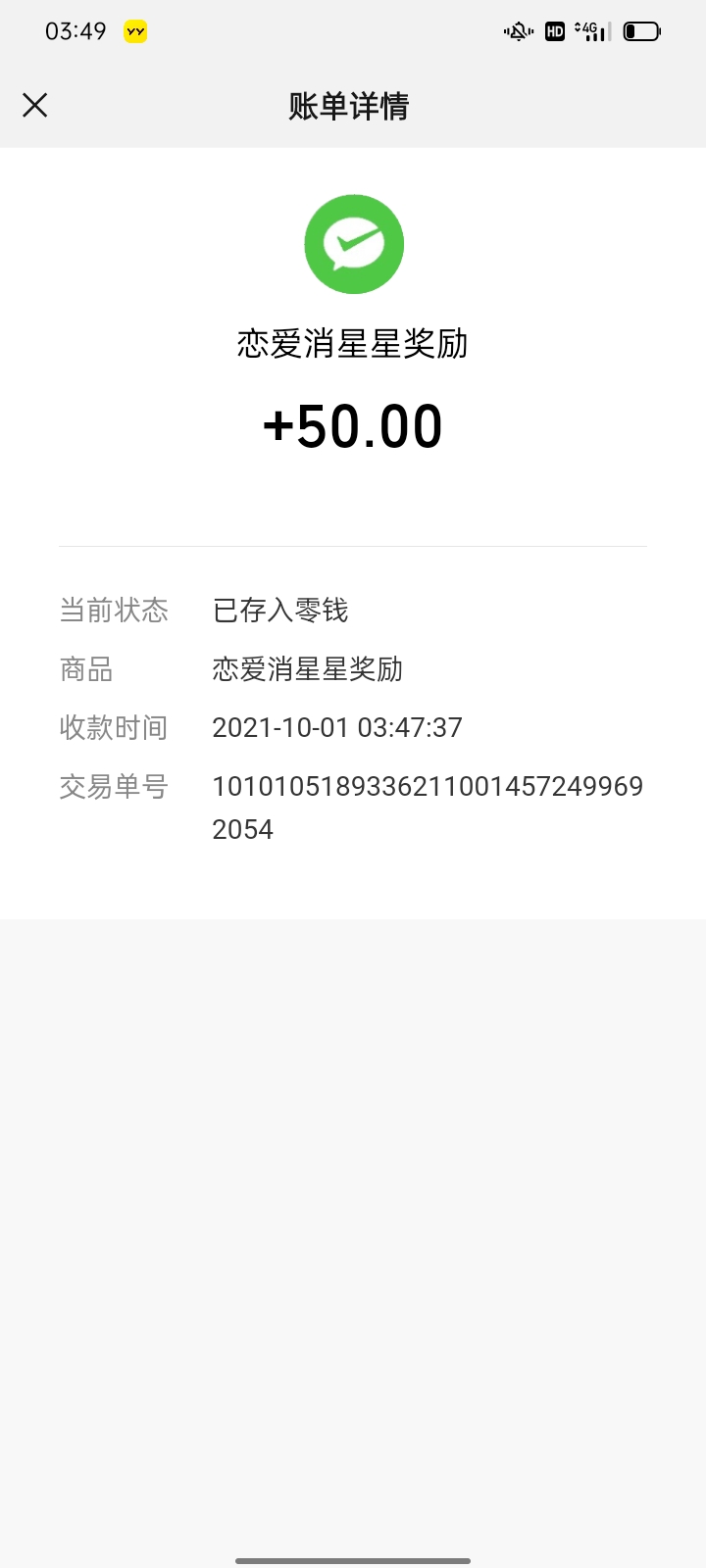Close the bill details page
The height and width of the screenshot is (1568, 706).
[35, 105]
